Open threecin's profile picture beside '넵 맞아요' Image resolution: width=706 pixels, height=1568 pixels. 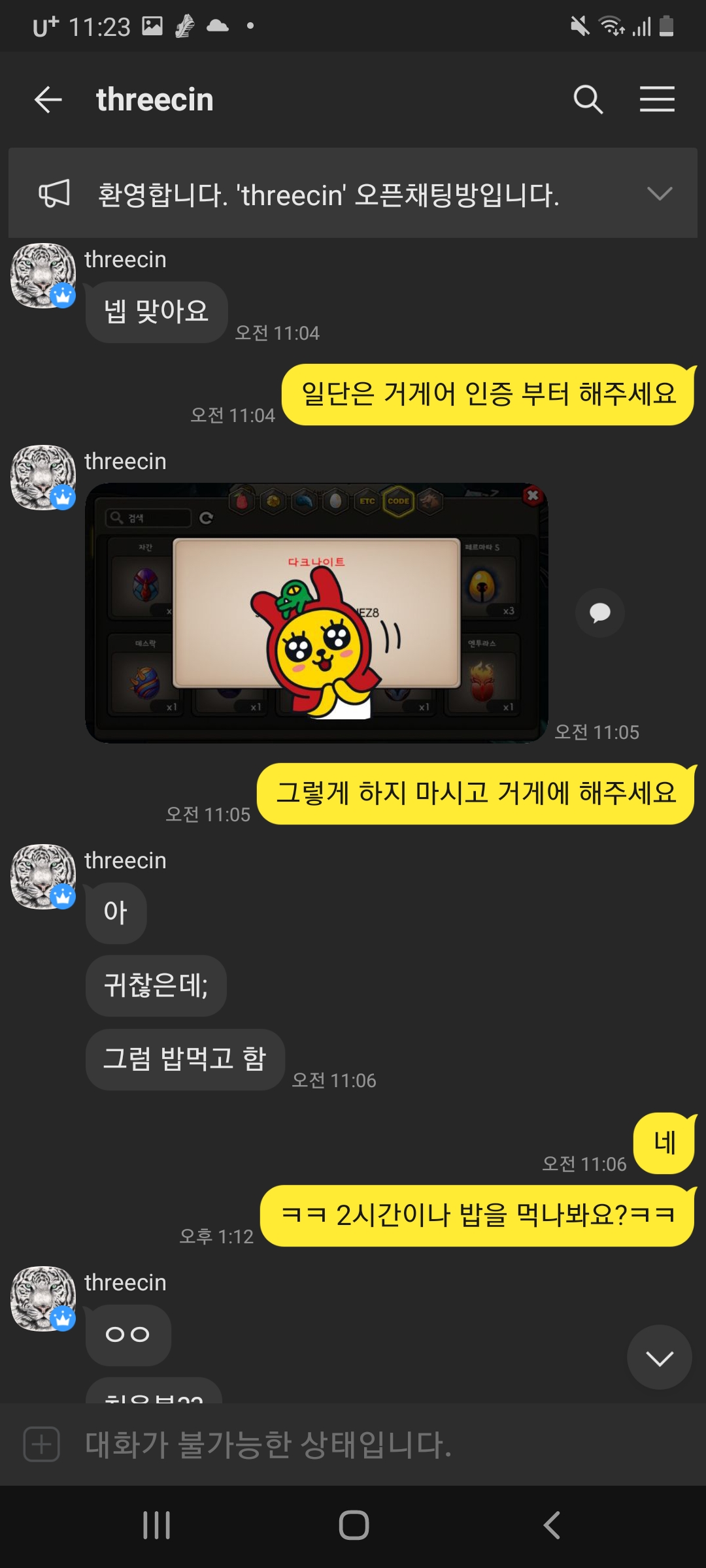(x=43, y=276)
